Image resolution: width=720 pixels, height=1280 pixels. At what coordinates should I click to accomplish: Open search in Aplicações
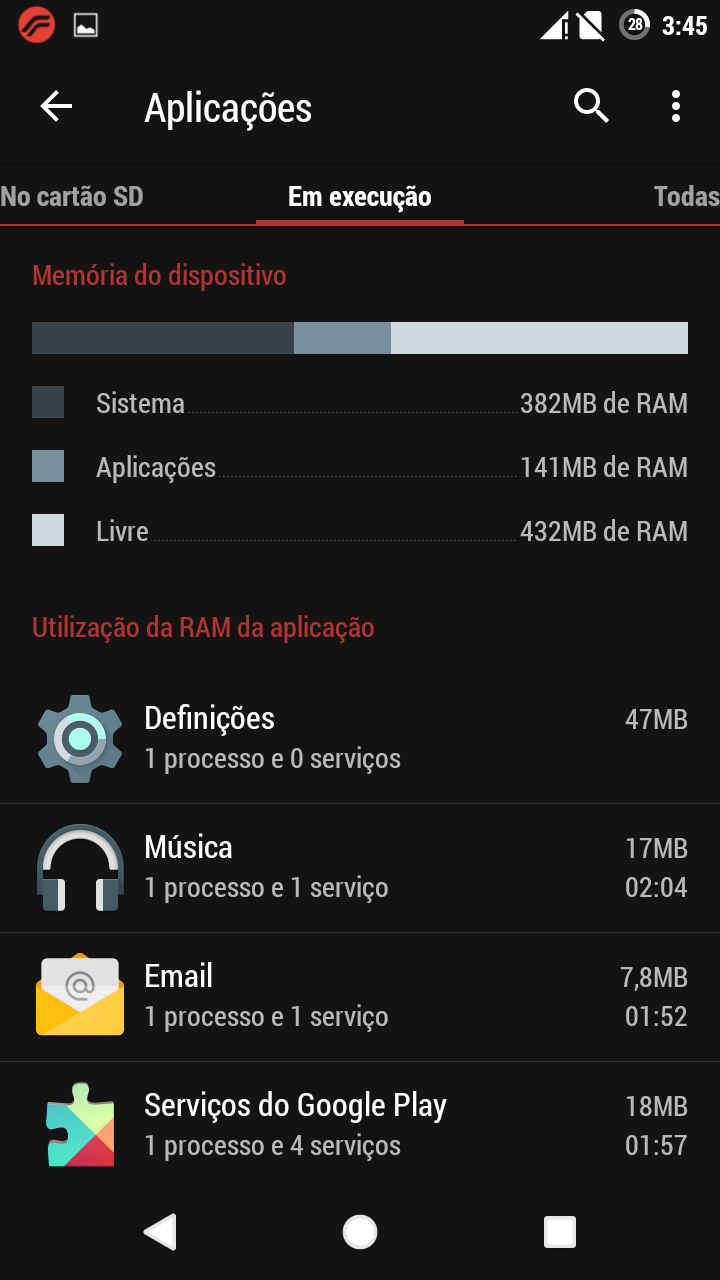[x=591, y=106]
